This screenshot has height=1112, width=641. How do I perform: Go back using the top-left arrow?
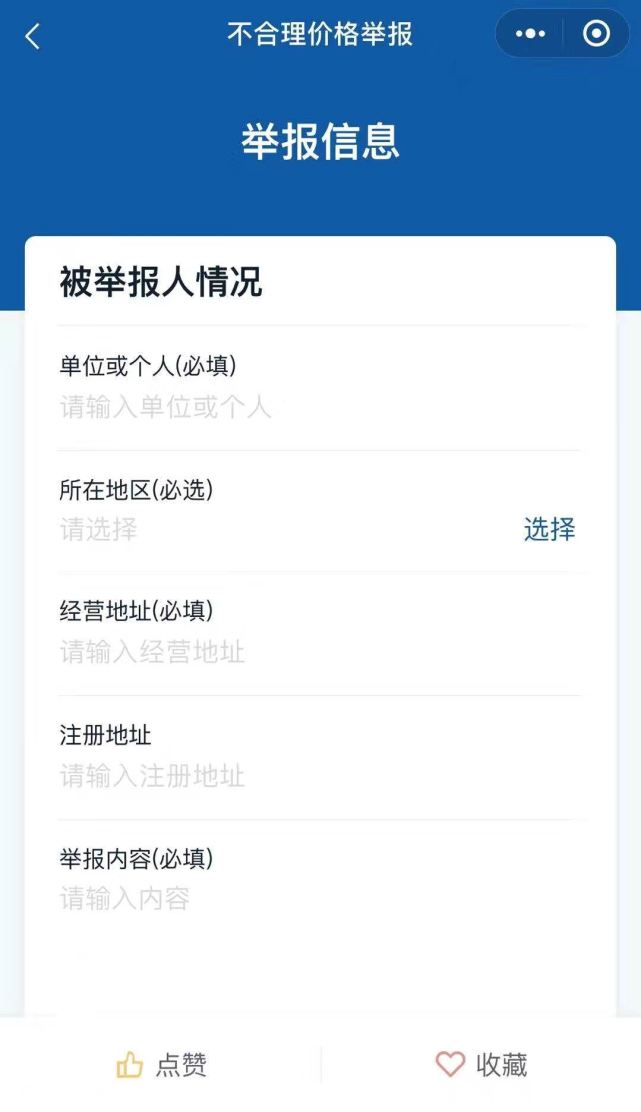[x=33, y=35]
